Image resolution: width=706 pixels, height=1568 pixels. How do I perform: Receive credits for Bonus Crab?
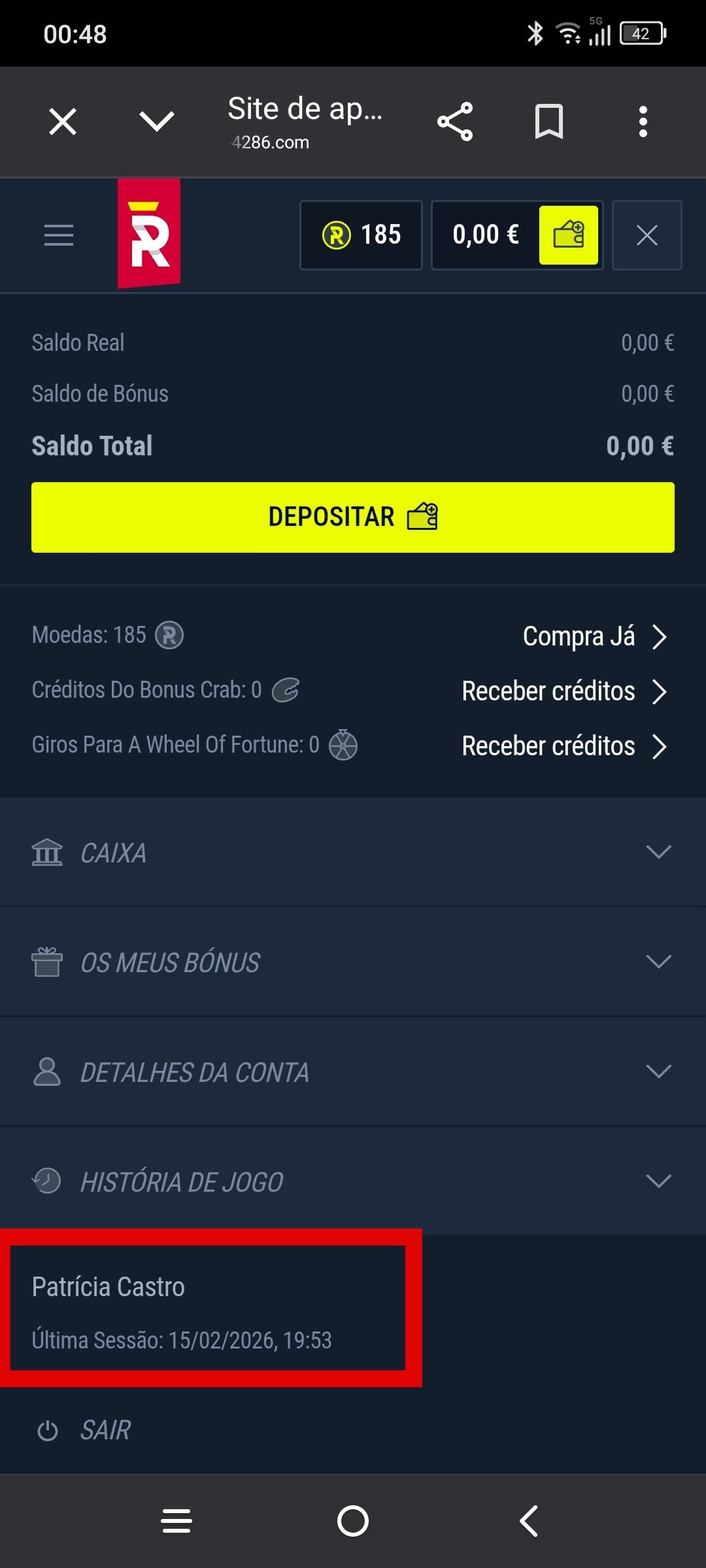tap(563, 691)
